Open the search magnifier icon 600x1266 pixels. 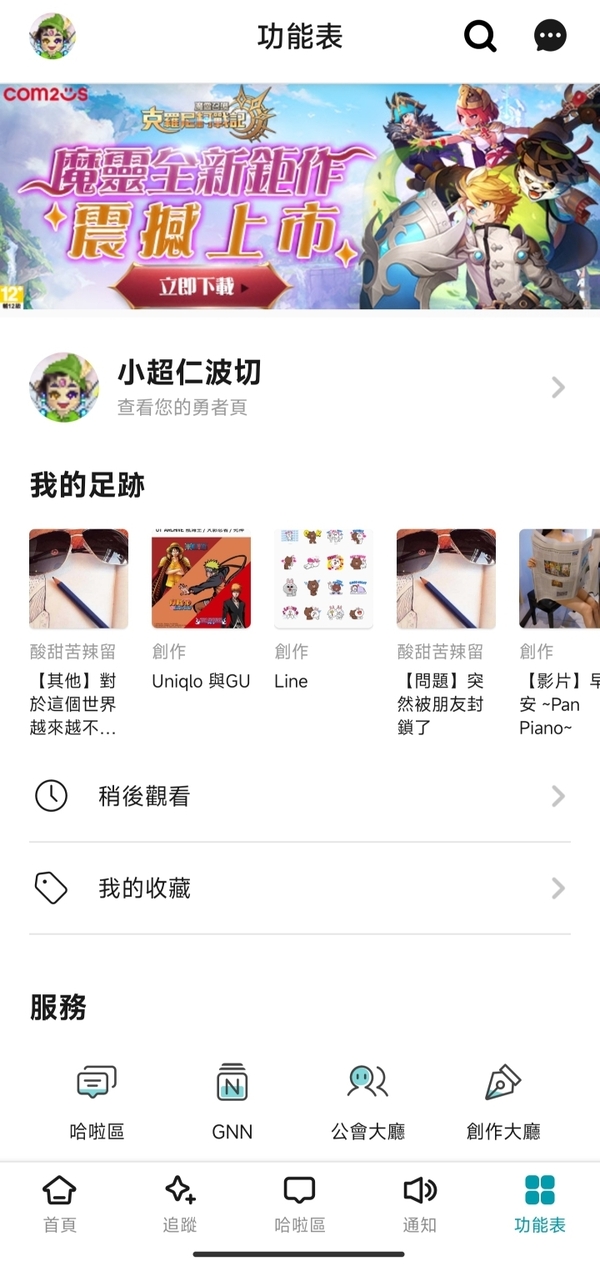480,37
